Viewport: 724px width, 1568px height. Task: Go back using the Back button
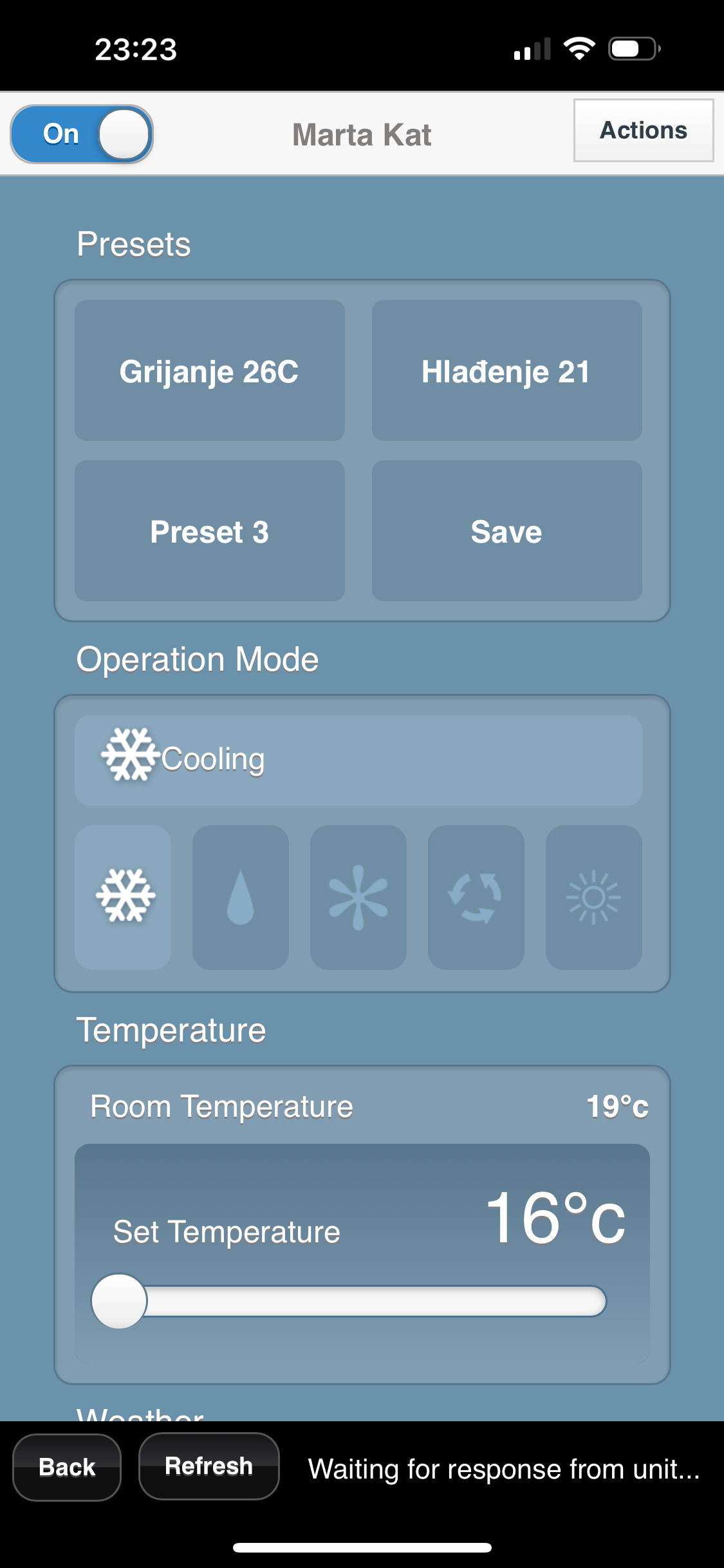[67, 1467]
